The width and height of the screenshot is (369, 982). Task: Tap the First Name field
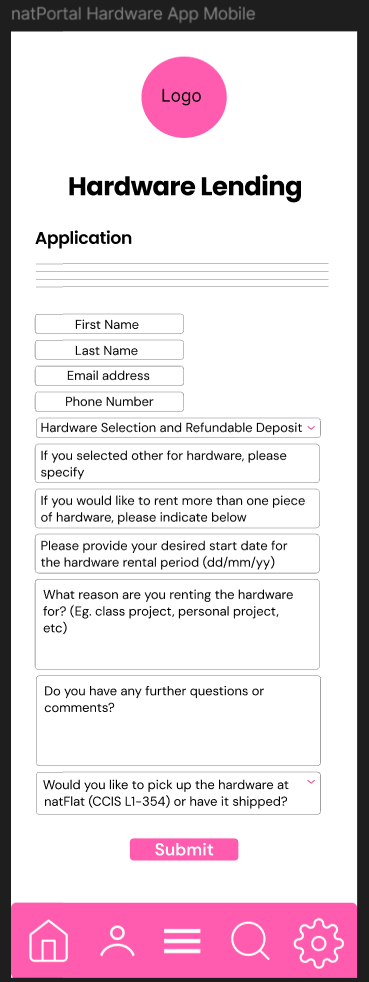[109, 324]
